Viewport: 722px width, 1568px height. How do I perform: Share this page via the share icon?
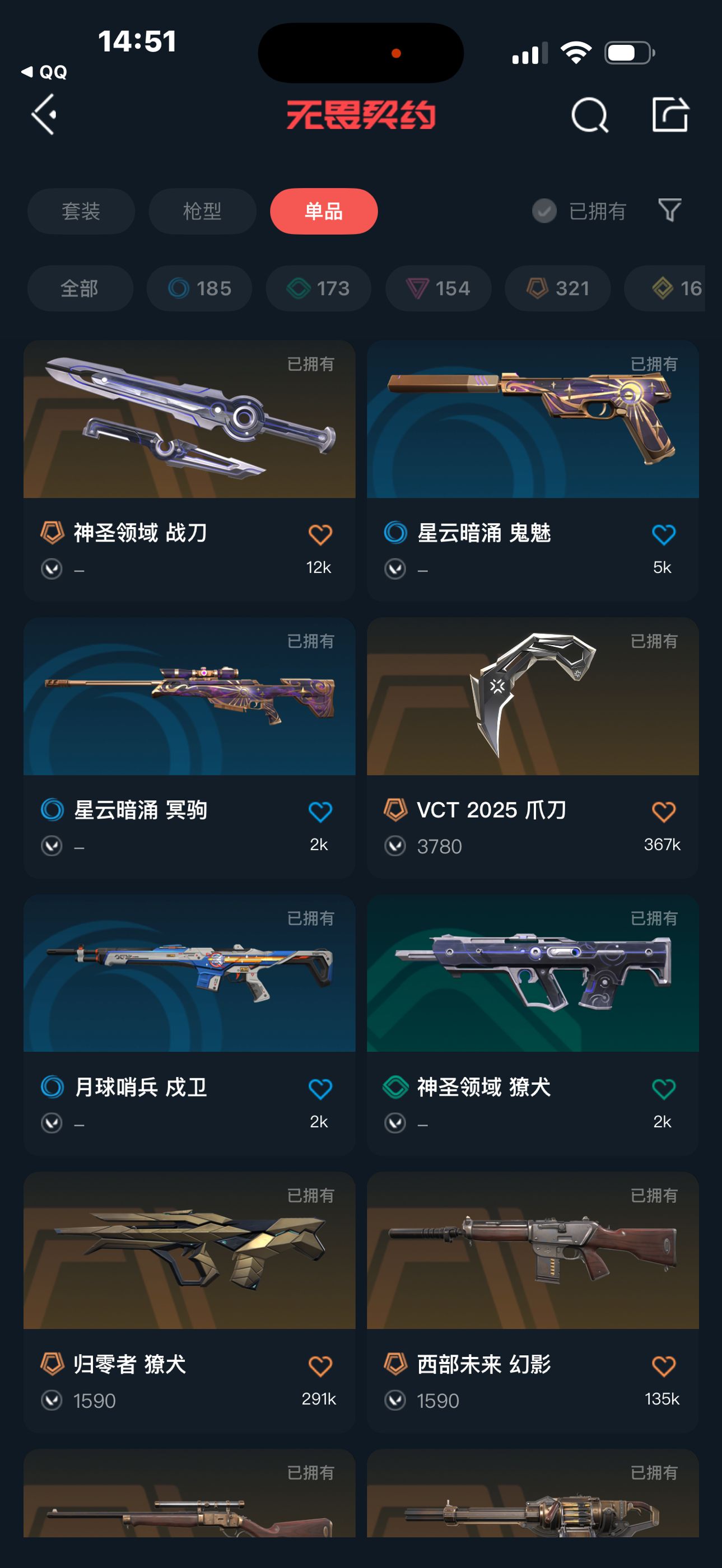670,114
